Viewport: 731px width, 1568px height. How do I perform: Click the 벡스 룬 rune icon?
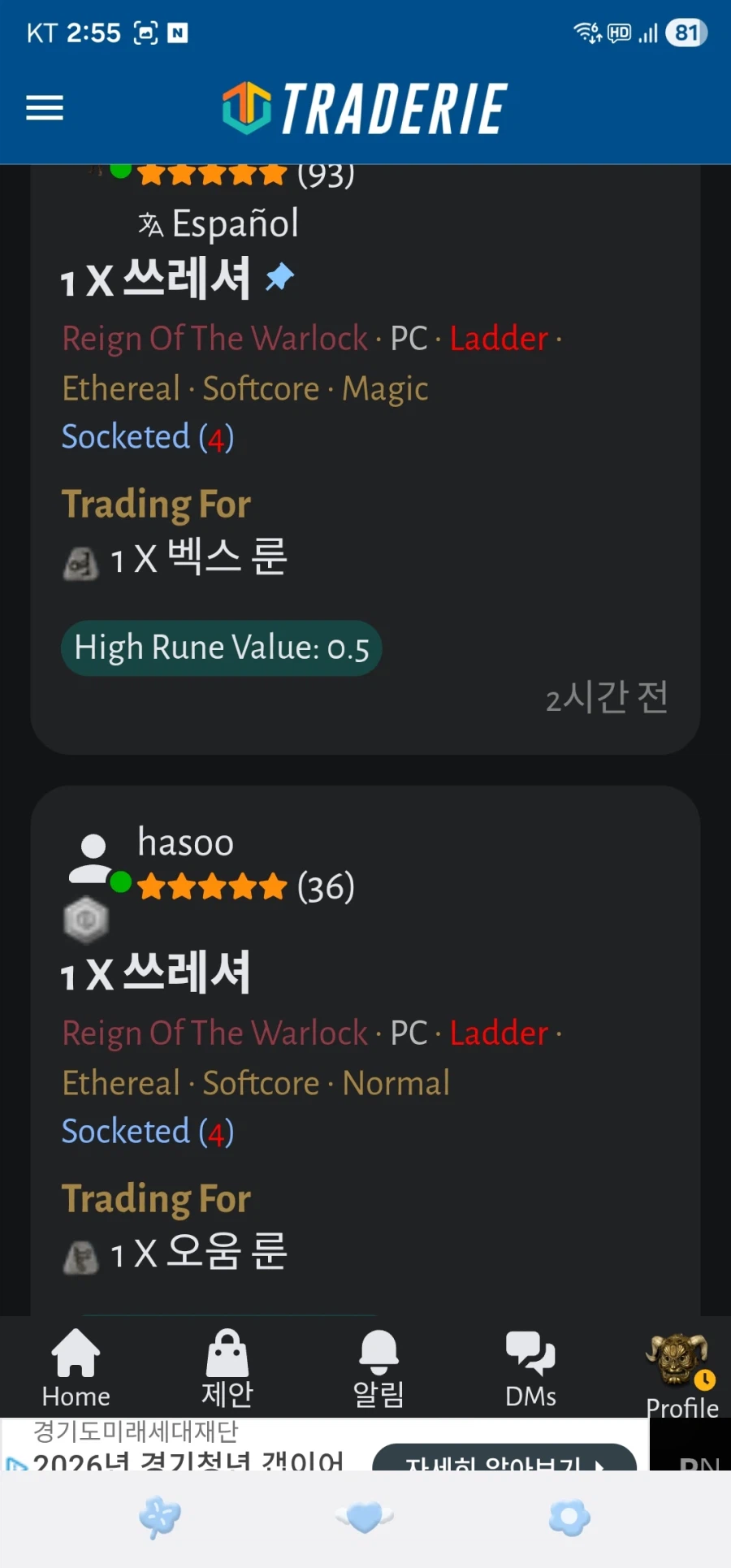coord(80,561)
